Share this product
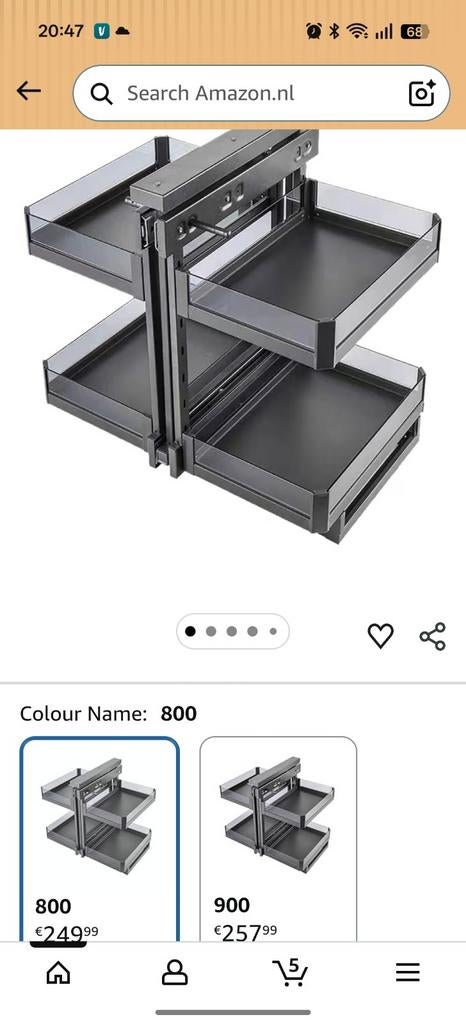The width and height of the screenshot is (466, 1024). (x=433, y=636)
